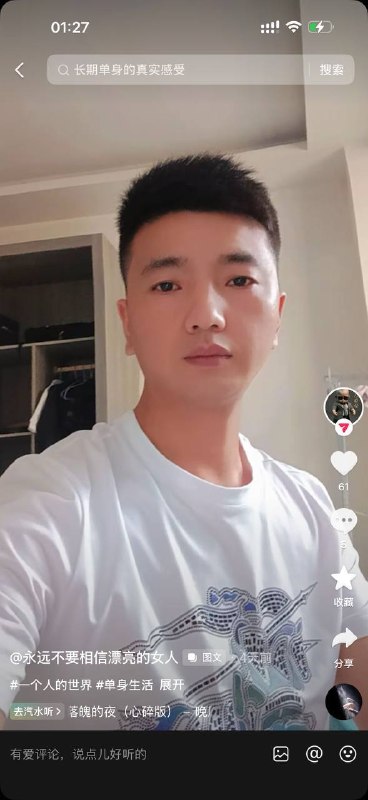This screenshot has width=368, height=800.
Task: Open the comments bubble
Action: point(344,521)
